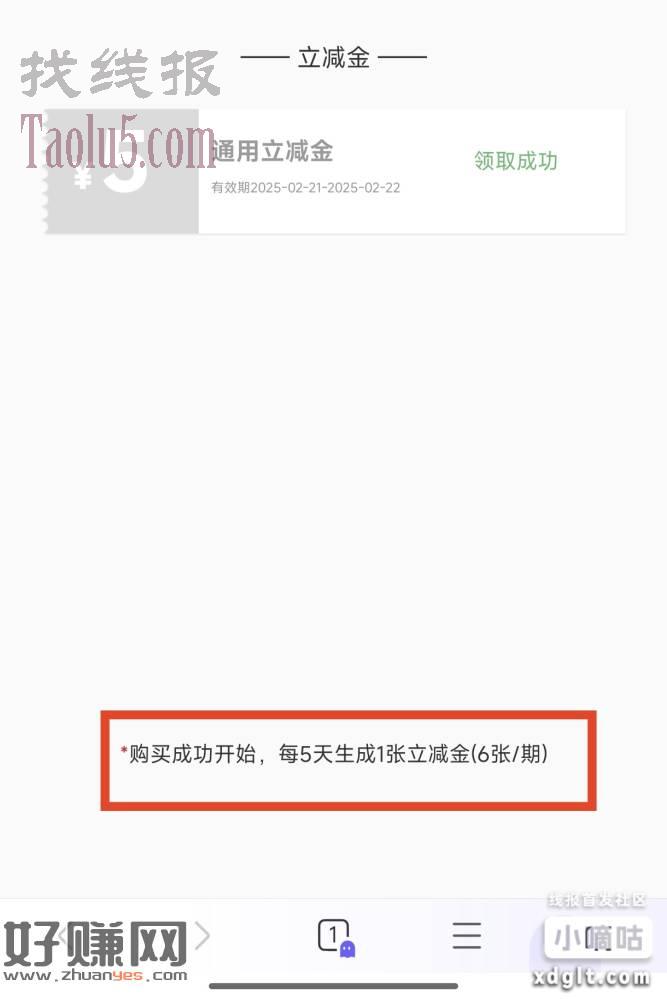The height and width of the screenshot is (999, 667).
Task: Open the browser hamburger menu
Action: [466, 936]
